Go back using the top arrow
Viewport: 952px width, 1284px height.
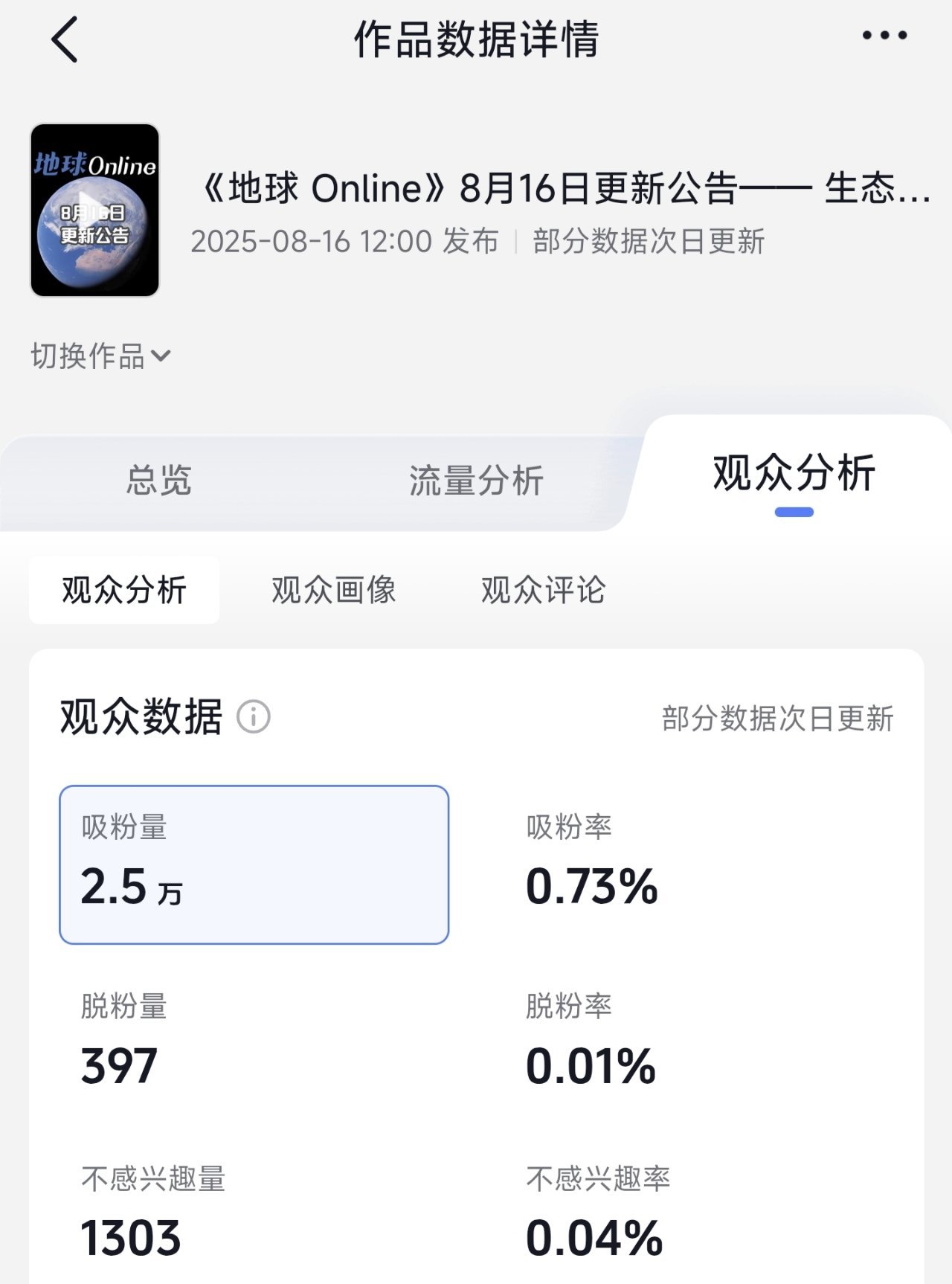pos(65,39)
